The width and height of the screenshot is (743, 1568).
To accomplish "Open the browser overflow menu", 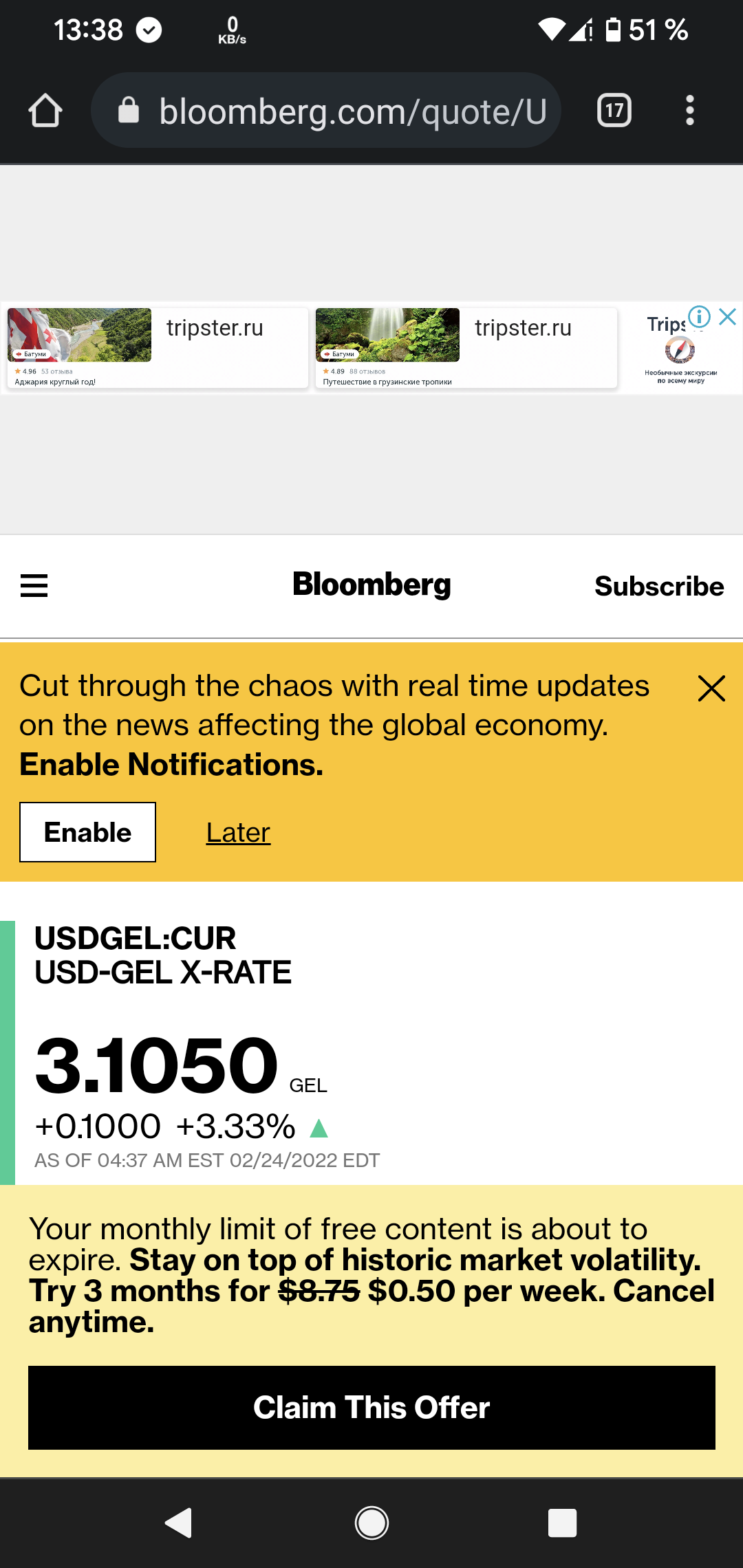I will click(x=689, y=111).
